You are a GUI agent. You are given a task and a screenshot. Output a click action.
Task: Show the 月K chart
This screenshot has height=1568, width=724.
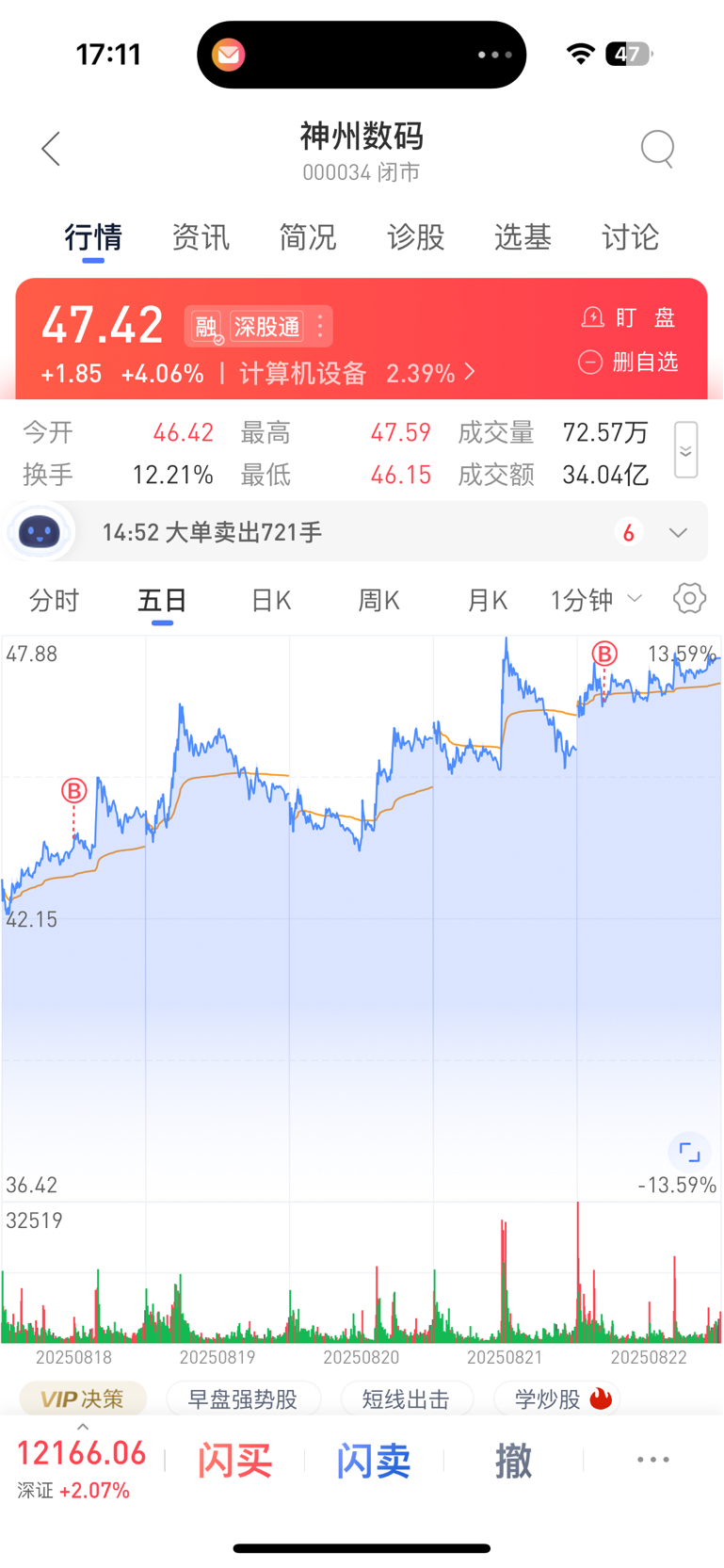click(x=487, y=600)
